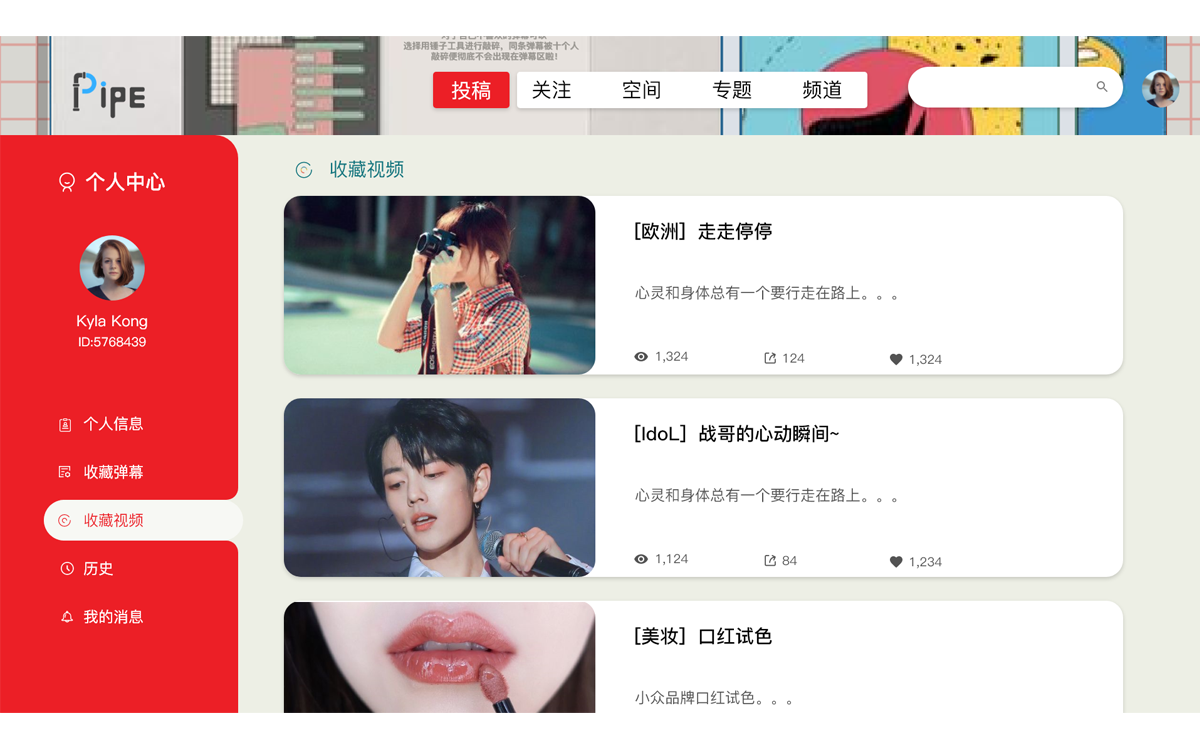Image resolution: width=1200 pixels, height=749 pixels.
Task: Like the 战哥的心动瞬间 video
Action: click(x=896, y=562)
